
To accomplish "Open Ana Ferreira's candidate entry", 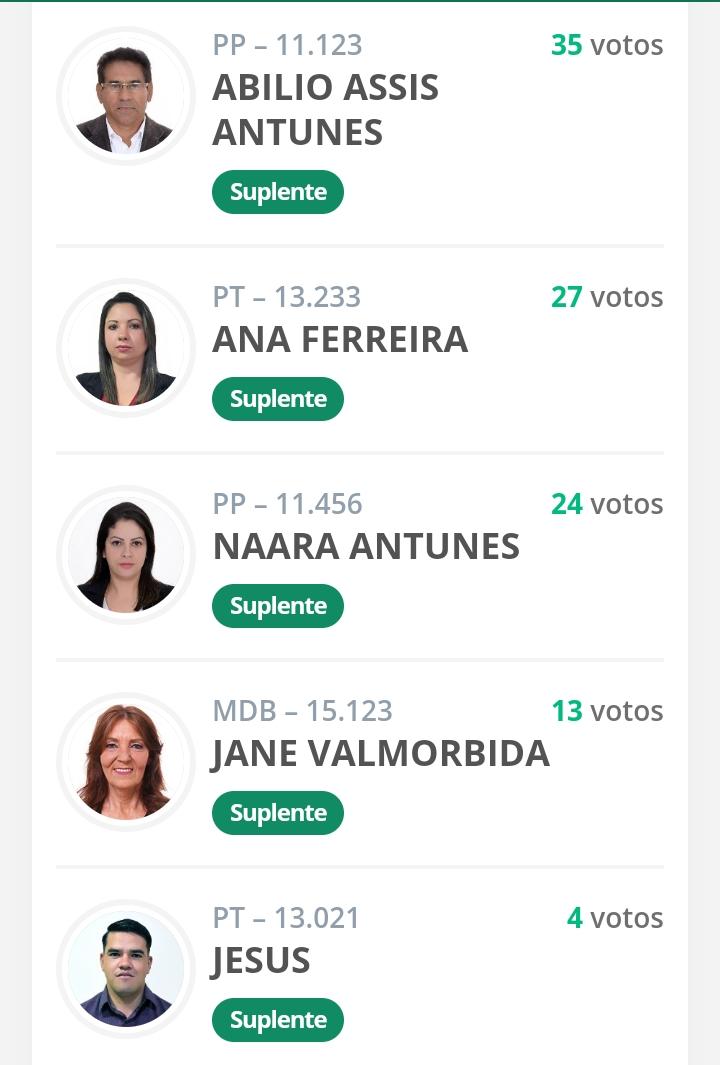I will click(x=340, y=340).
